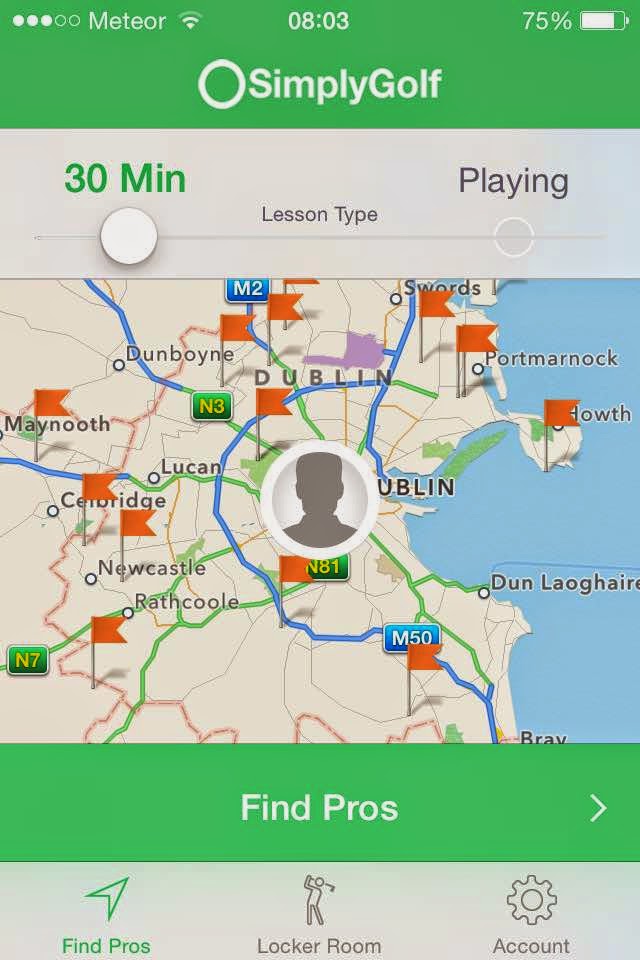Tap the Lesson Type slider knob
Screen dimensions: 640x960
(x=129, y=236)
